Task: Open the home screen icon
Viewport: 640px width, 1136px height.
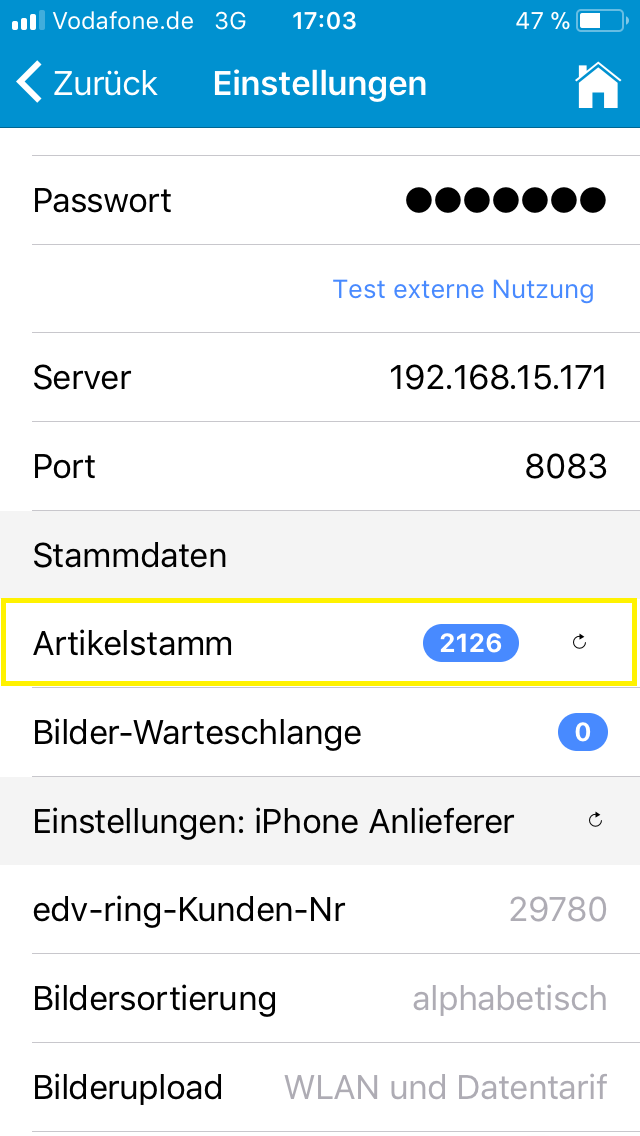Action: click(x=598, y=84)
